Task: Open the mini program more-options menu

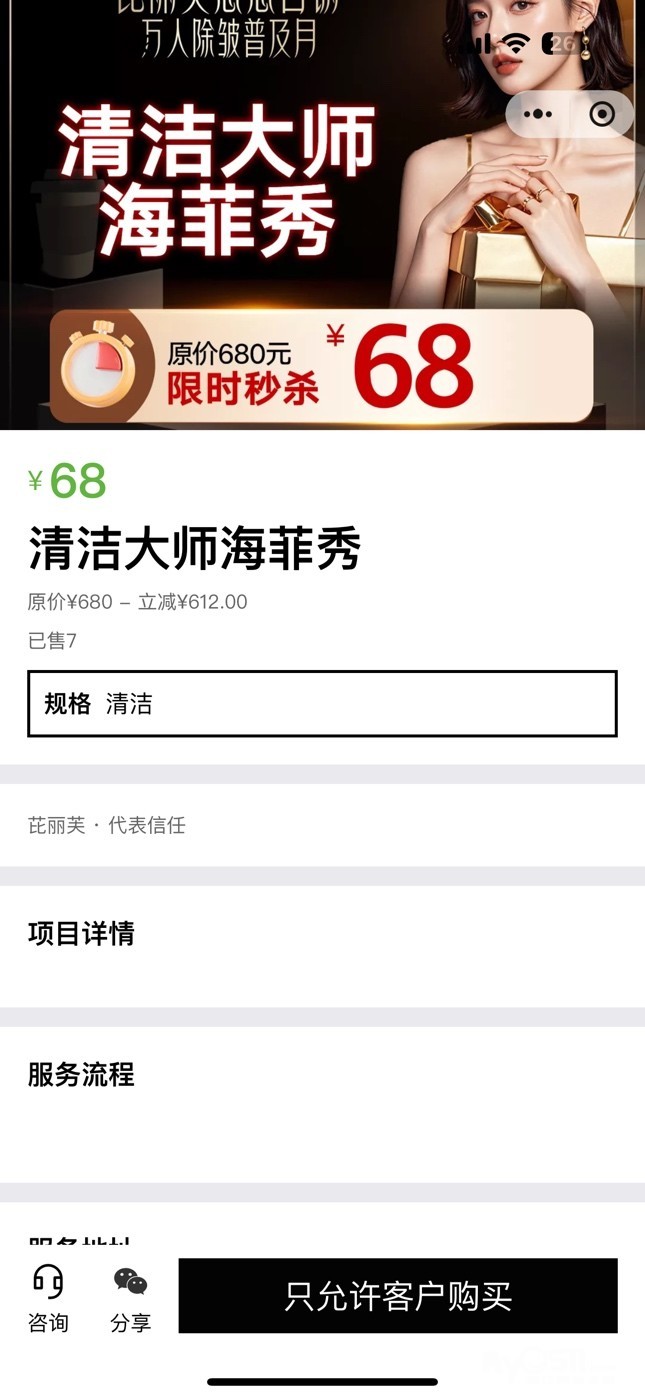Action: [538, 114]
